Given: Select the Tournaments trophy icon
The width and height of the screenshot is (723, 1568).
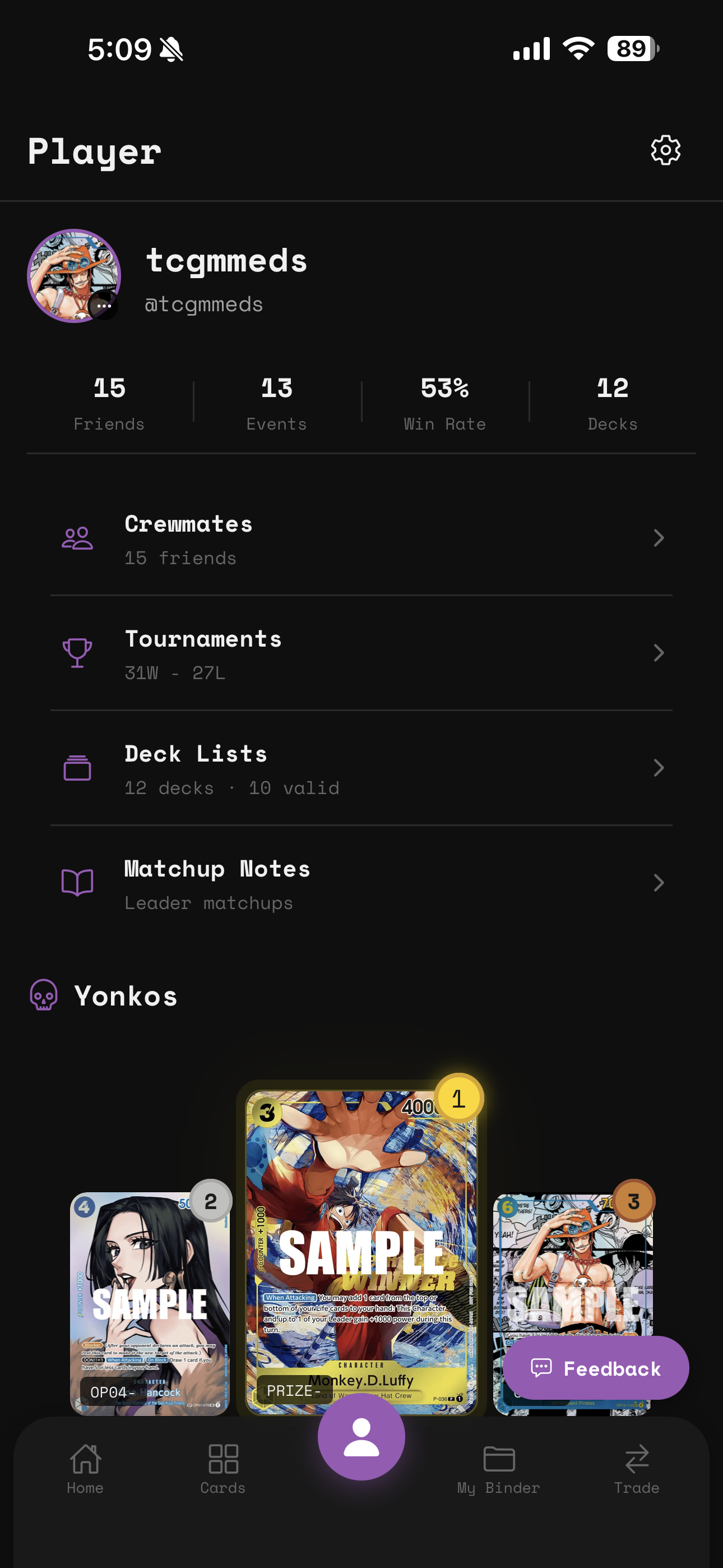Looking at the screenshot, I should [x=77, y=653].
